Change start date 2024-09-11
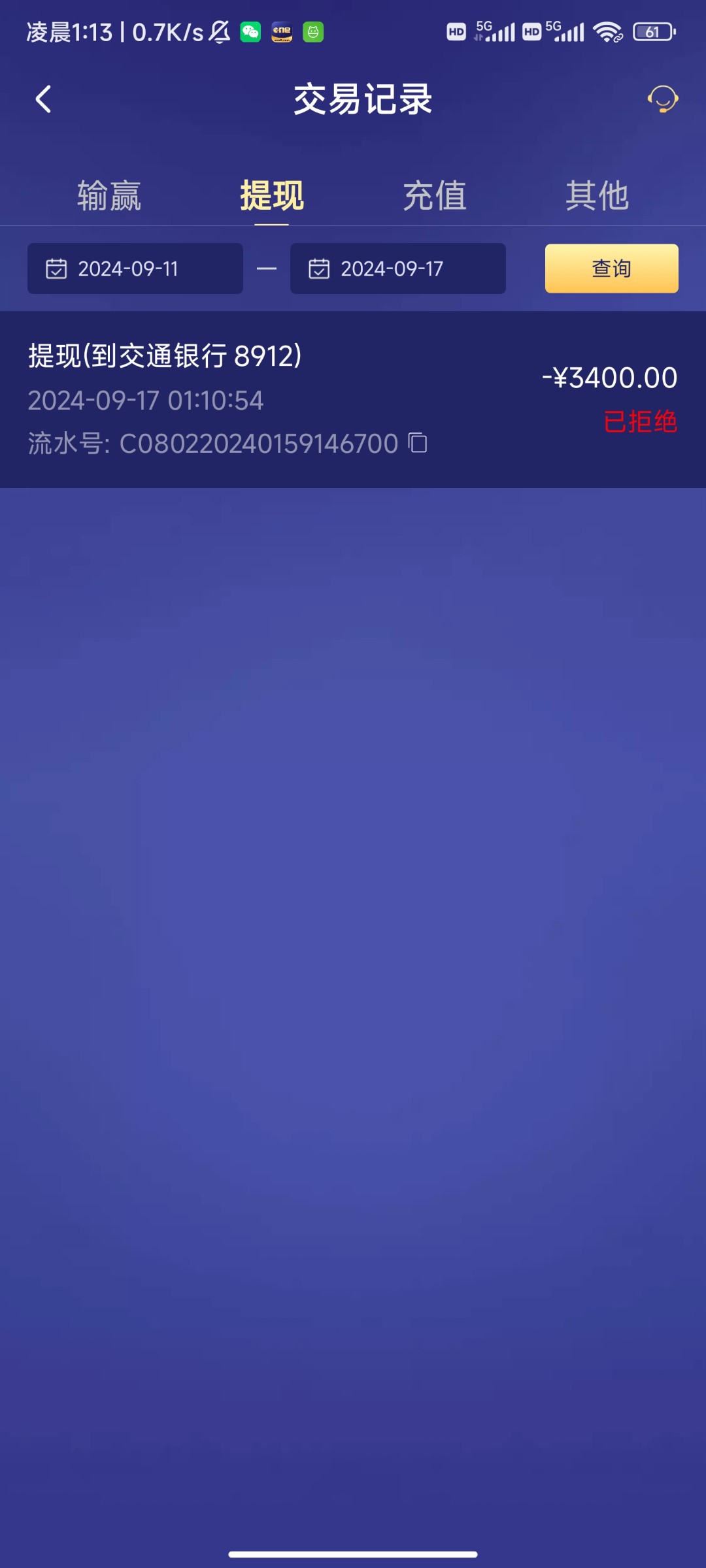 tap(135, 269)
